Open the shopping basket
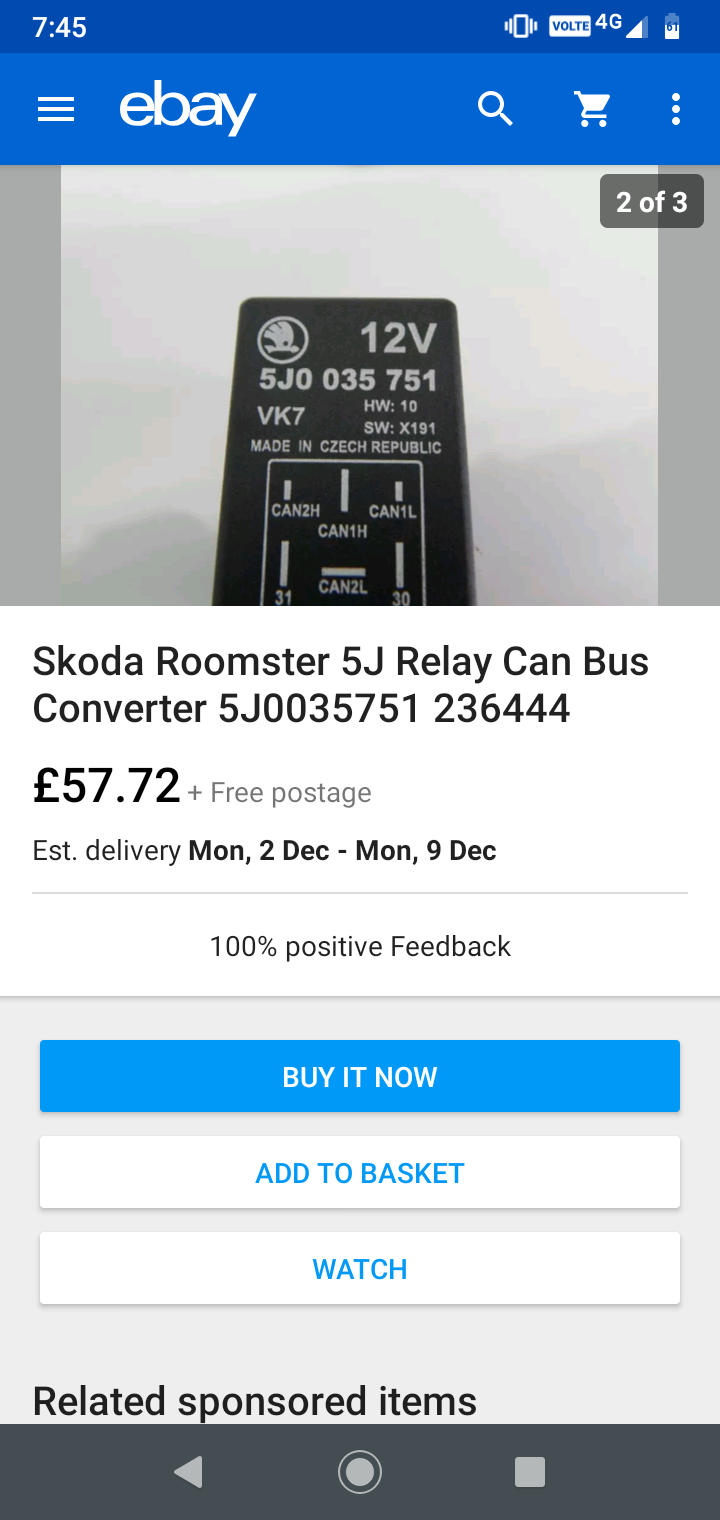This screenshot has height=1520, width=720. [593, 109]
